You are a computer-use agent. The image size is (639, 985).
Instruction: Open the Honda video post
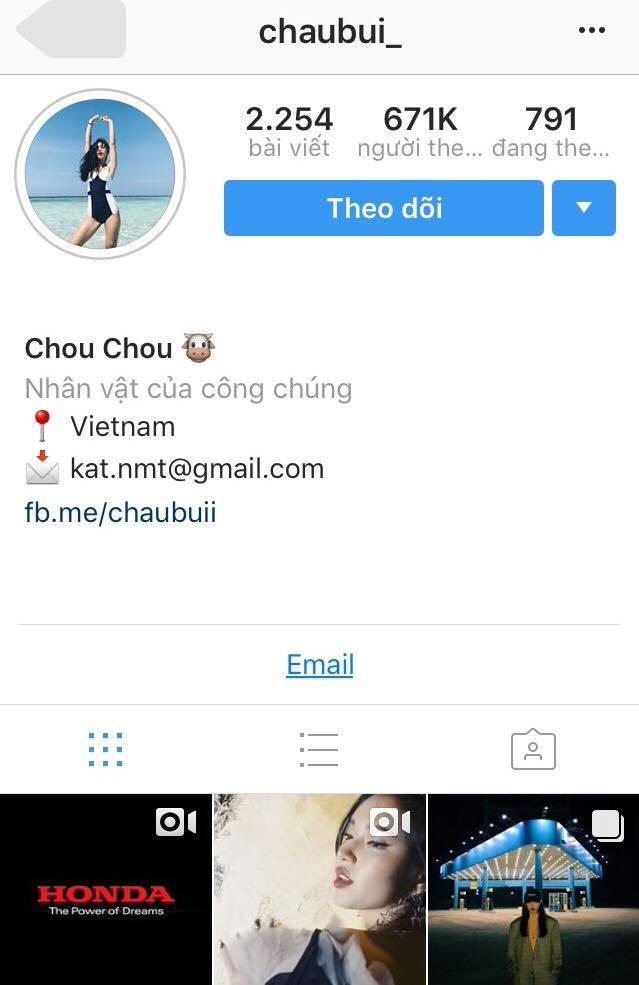105,890
